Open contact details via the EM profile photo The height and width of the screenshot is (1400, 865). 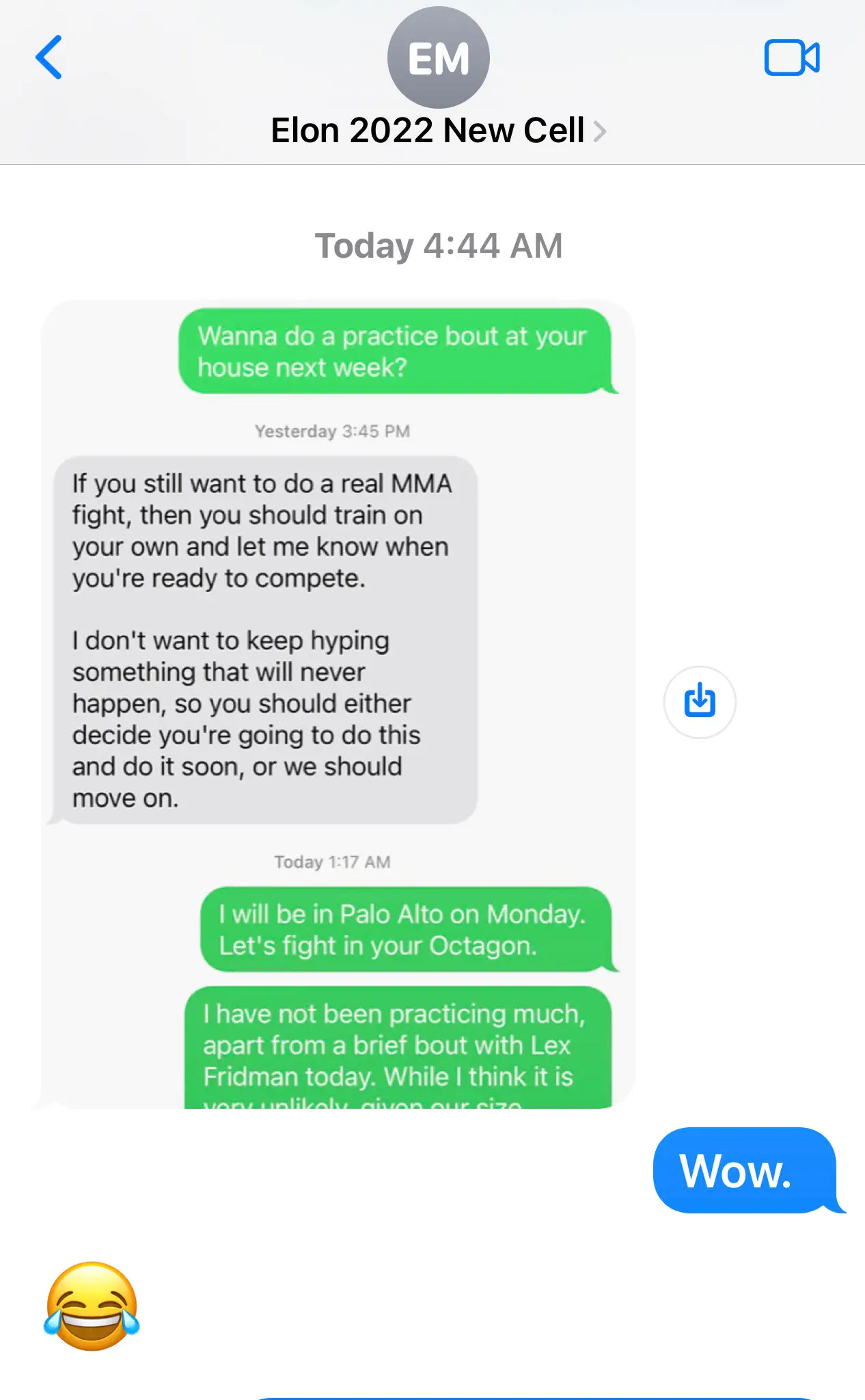(x=438, y=57)
